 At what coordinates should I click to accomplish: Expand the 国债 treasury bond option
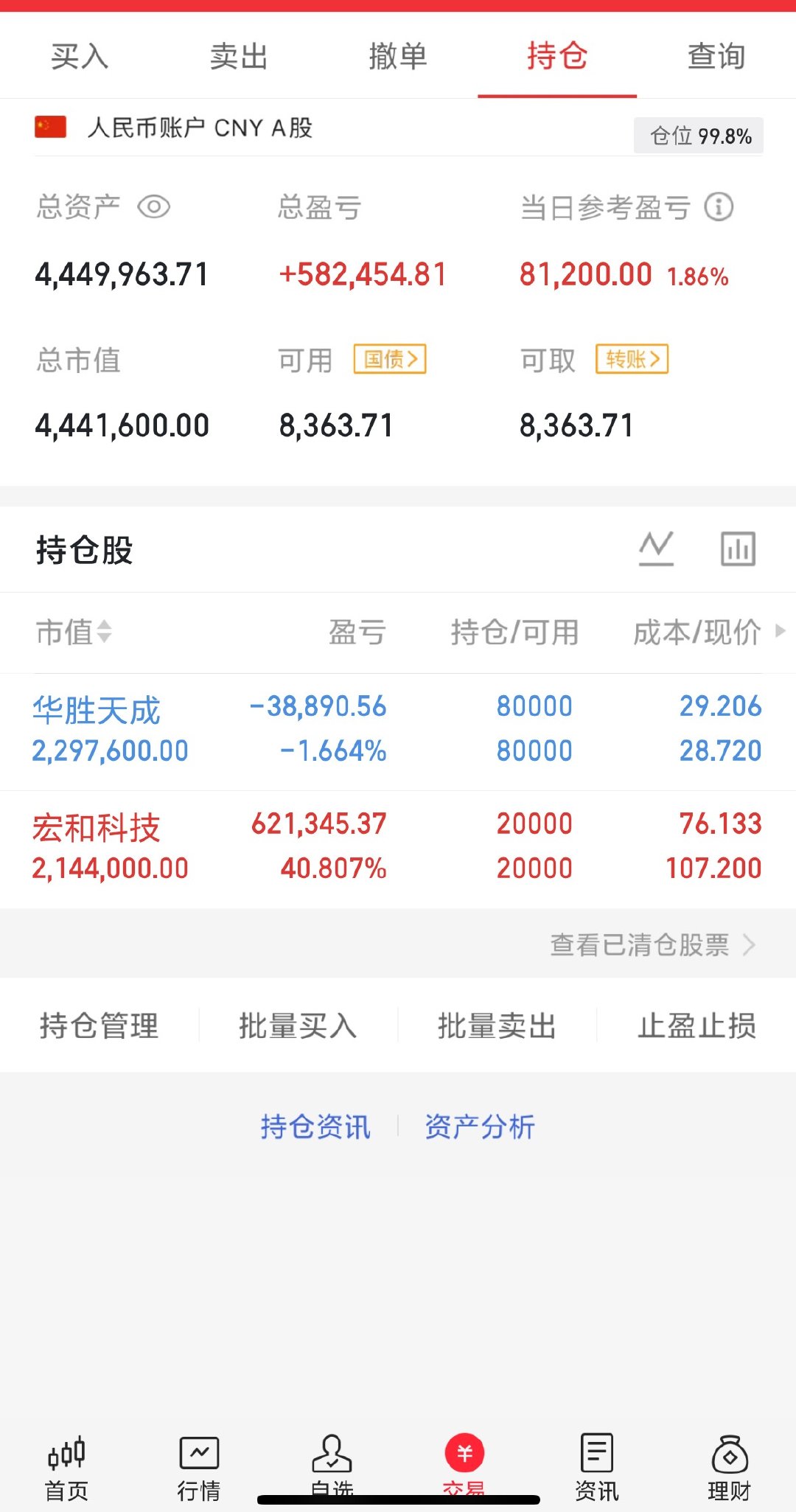389,360
